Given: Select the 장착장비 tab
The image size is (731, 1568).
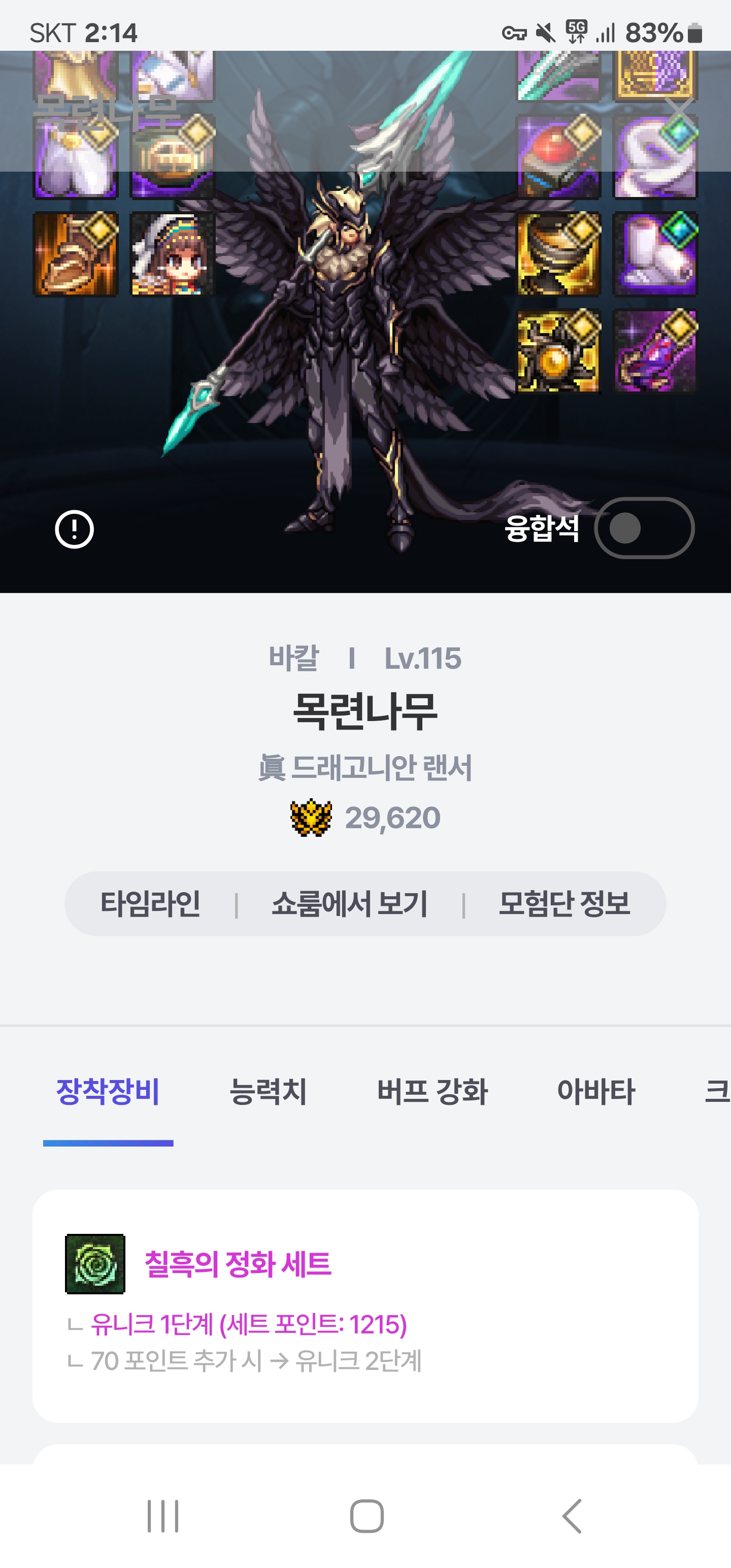Looking at the screenshot, I should (108, 1091).
